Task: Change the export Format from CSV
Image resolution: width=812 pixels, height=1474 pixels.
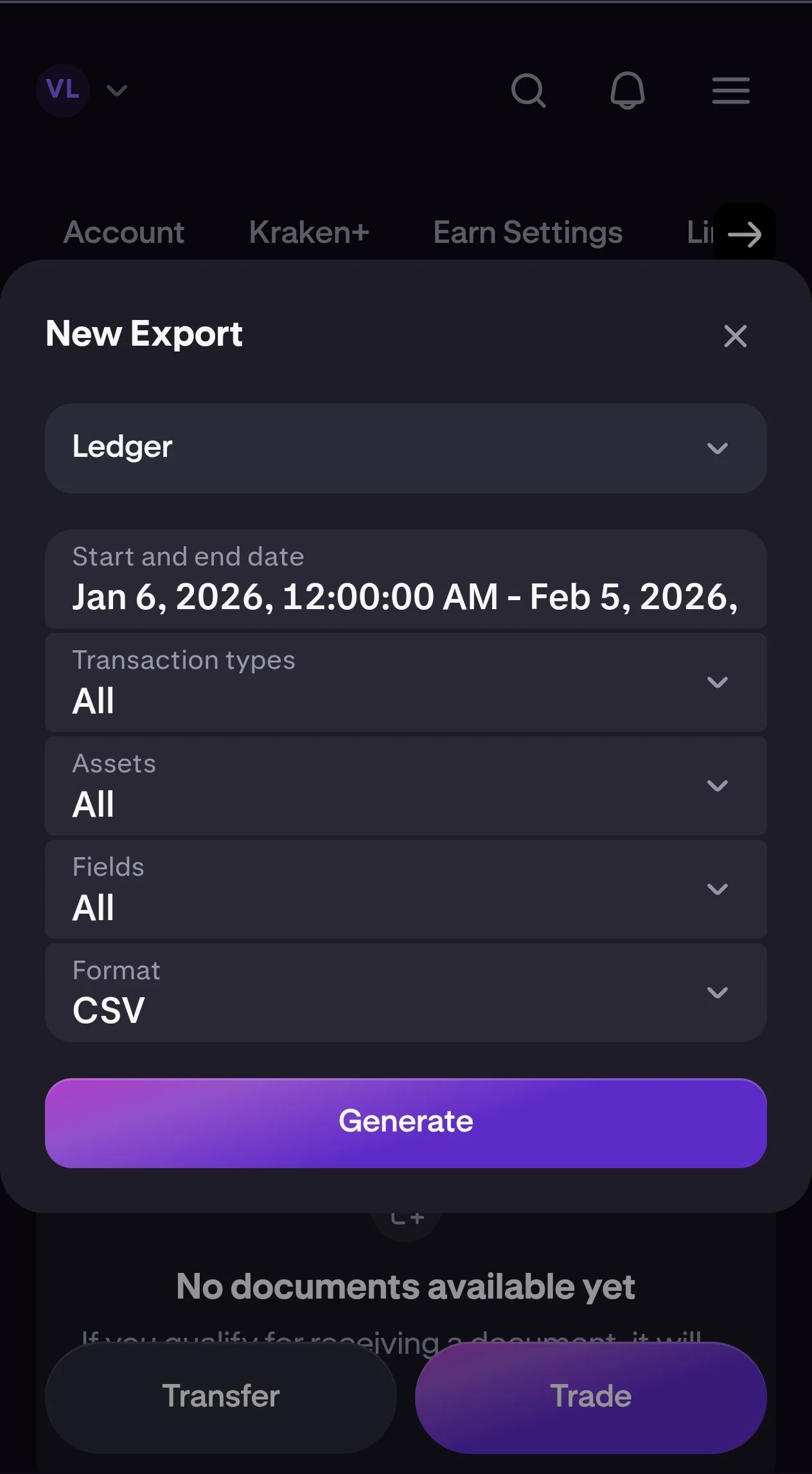Action: tap(405, 993)
